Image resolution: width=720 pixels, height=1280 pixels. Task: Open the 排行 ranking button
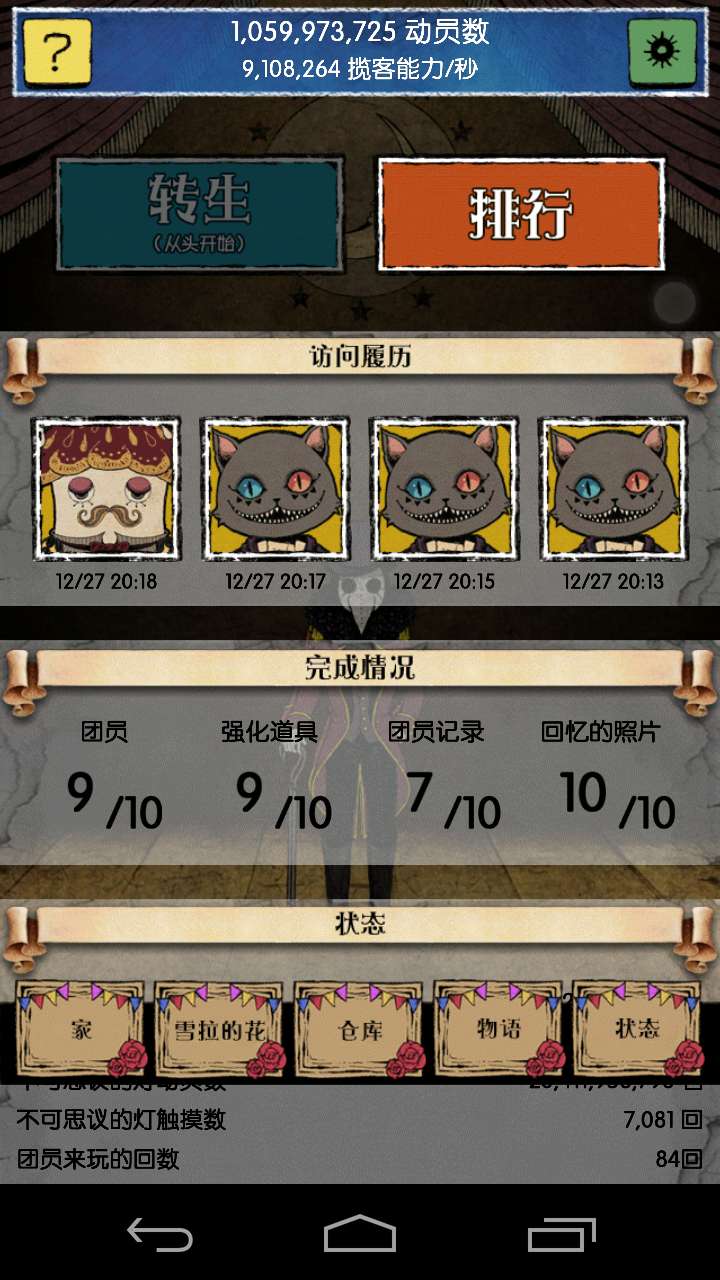click(521, 213)
